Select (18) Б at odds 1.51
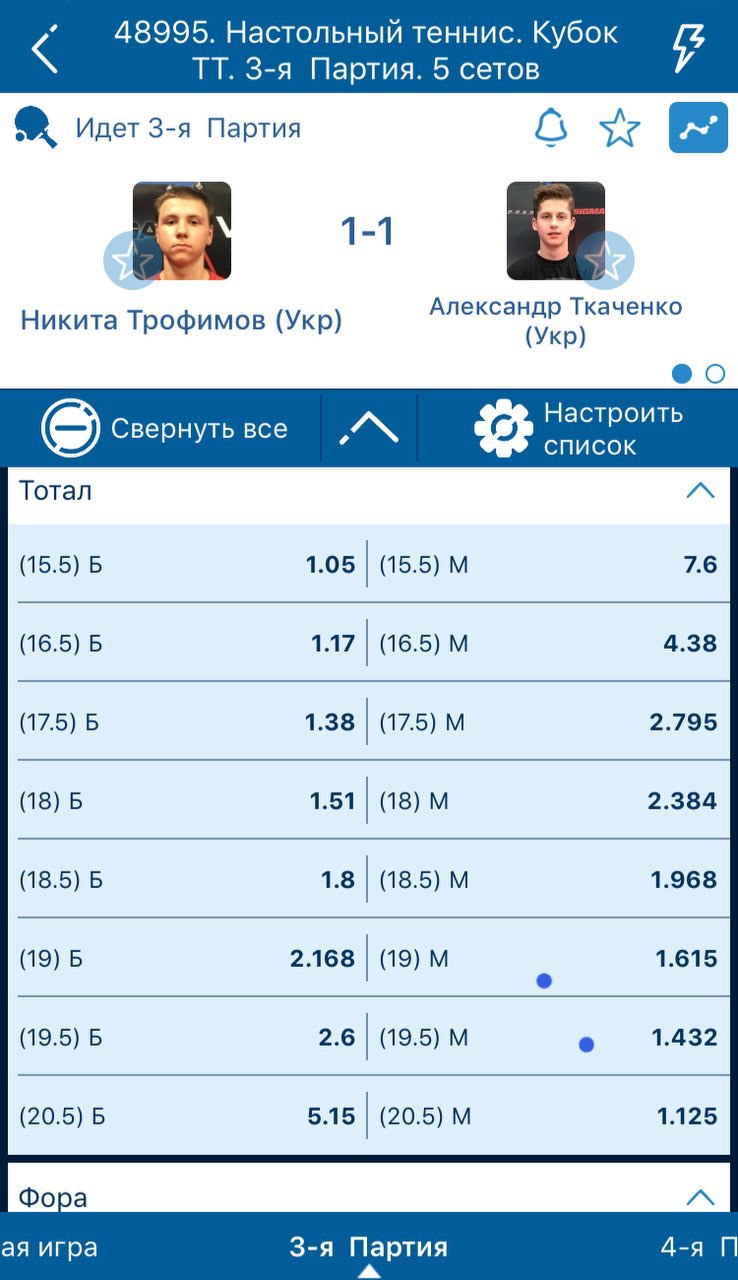738x1280 pixels. (x=186, y=801)
